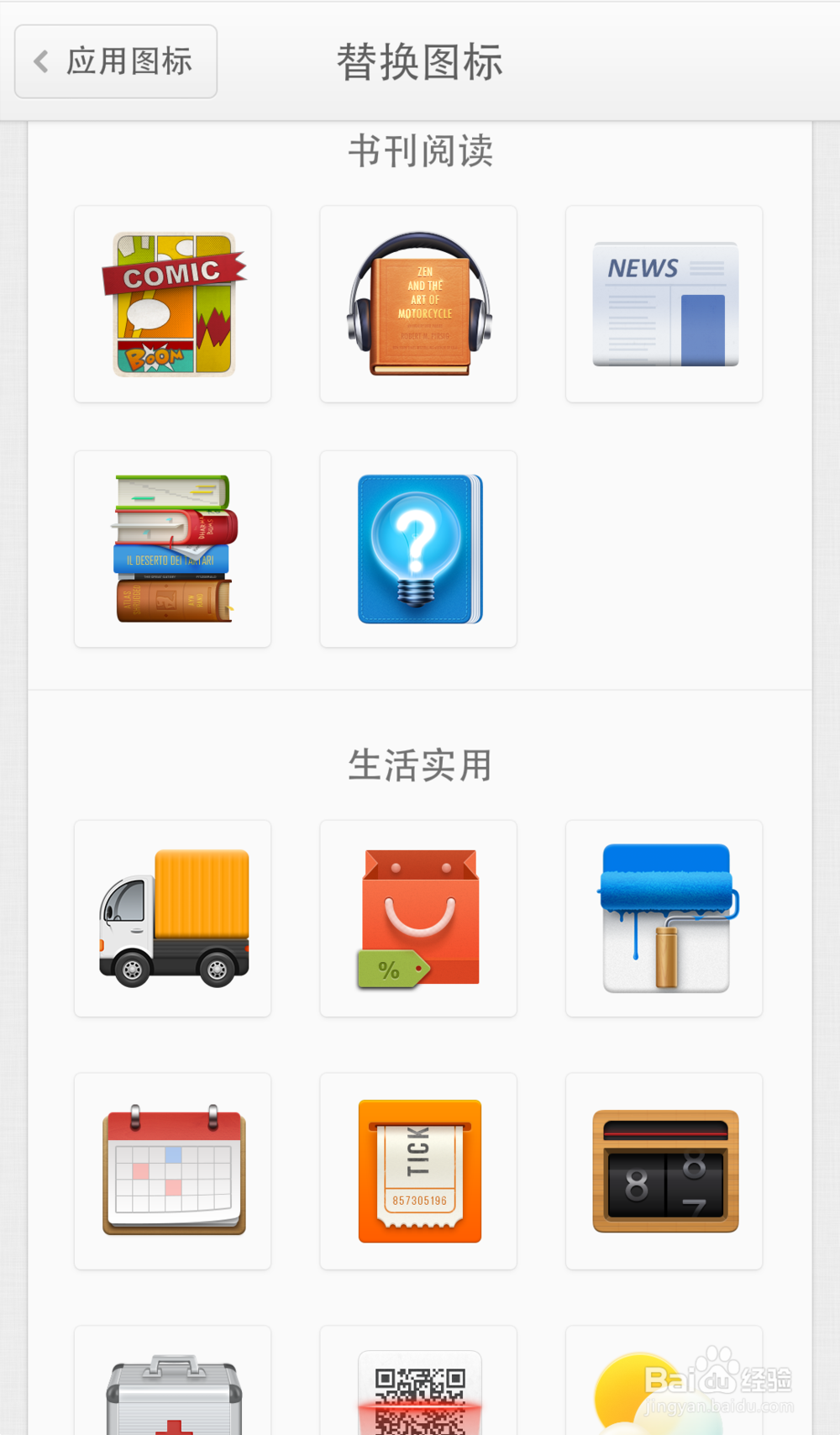Select the orange delivery truck icon
The image size is (840, 1435).
click(x=173, y=918)
